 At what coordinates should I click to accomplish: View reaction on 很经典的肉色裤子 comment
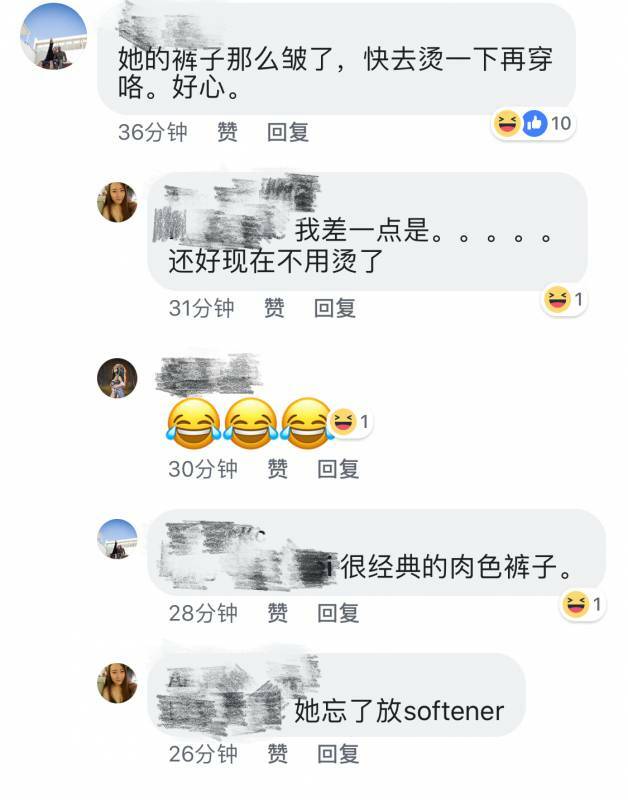pos(581,604)
